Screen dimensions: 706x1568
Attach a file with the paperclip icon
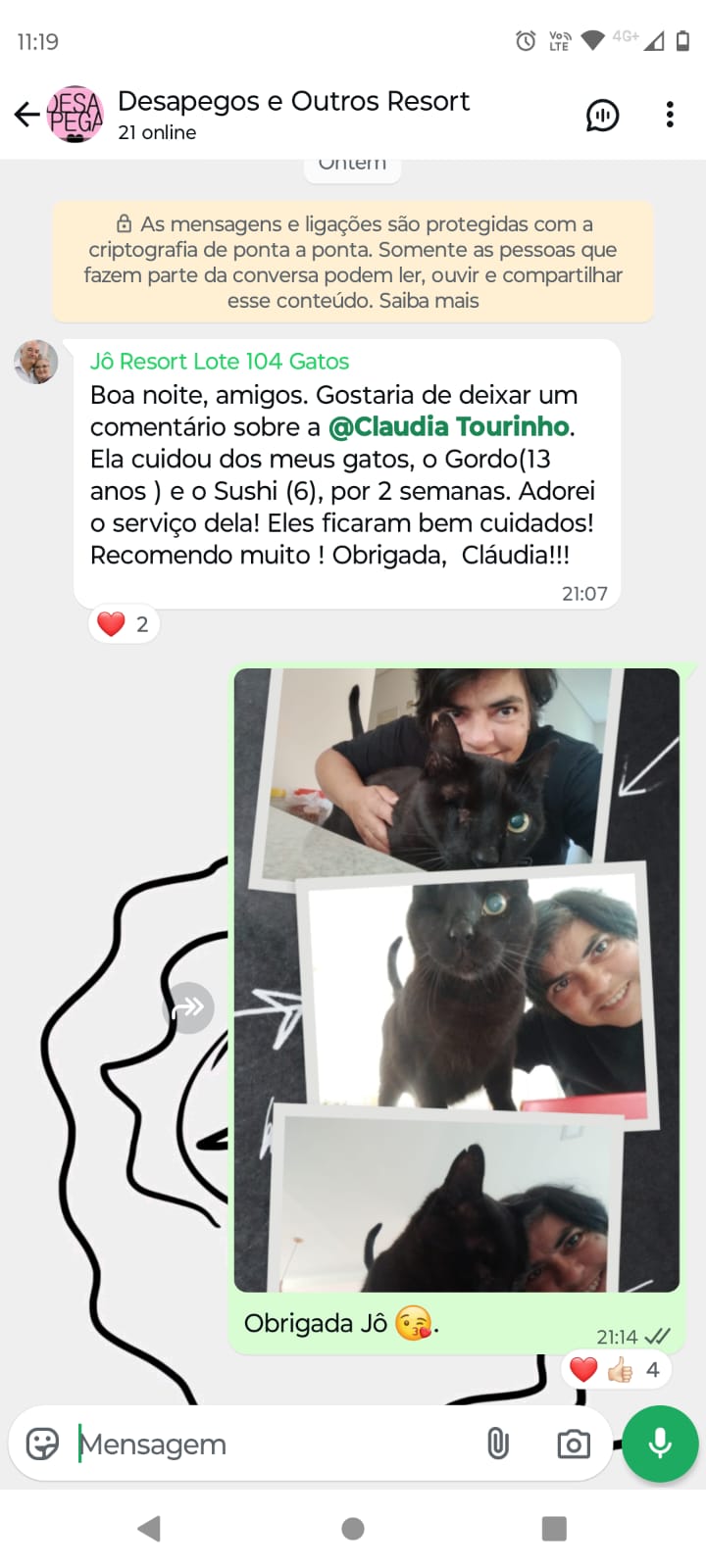pyautogui.click(x=498, y=1444)
